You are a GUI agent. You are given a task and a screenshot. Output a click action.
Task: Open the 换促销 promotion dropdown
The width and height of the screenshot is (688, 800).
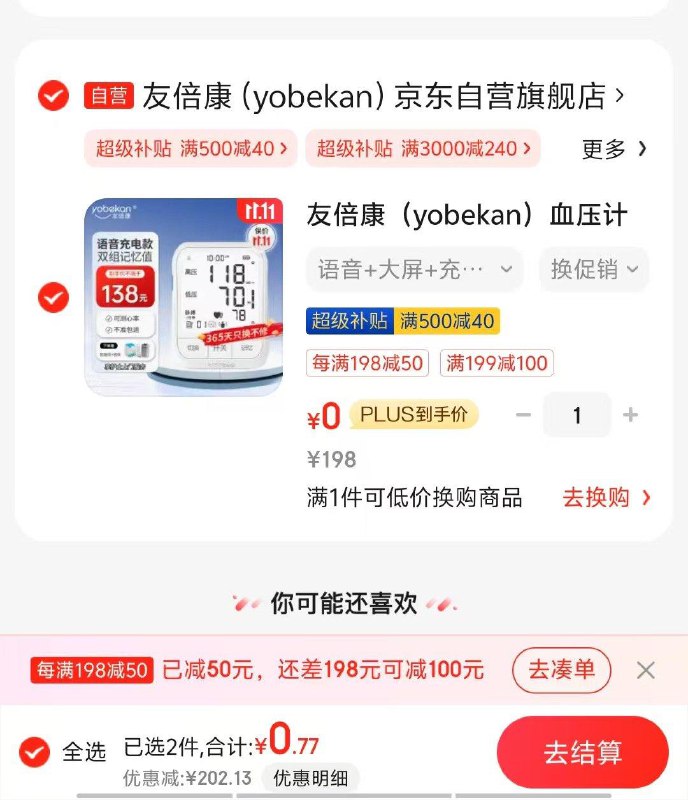pyautogui.click(x=594, y=269)
